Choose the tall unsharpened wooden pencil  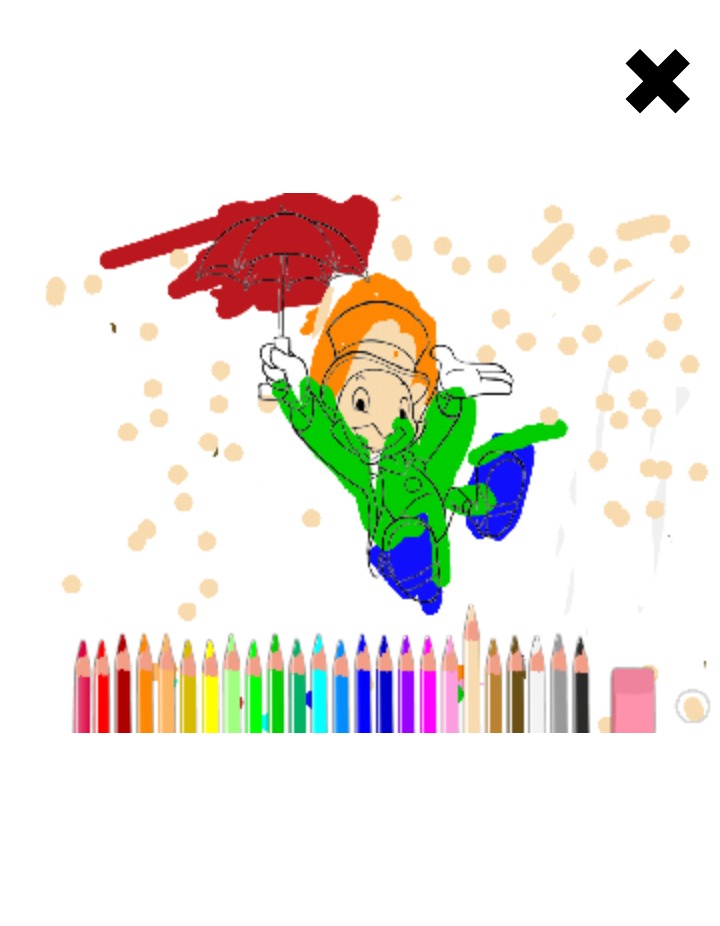(x=471, y=670)
